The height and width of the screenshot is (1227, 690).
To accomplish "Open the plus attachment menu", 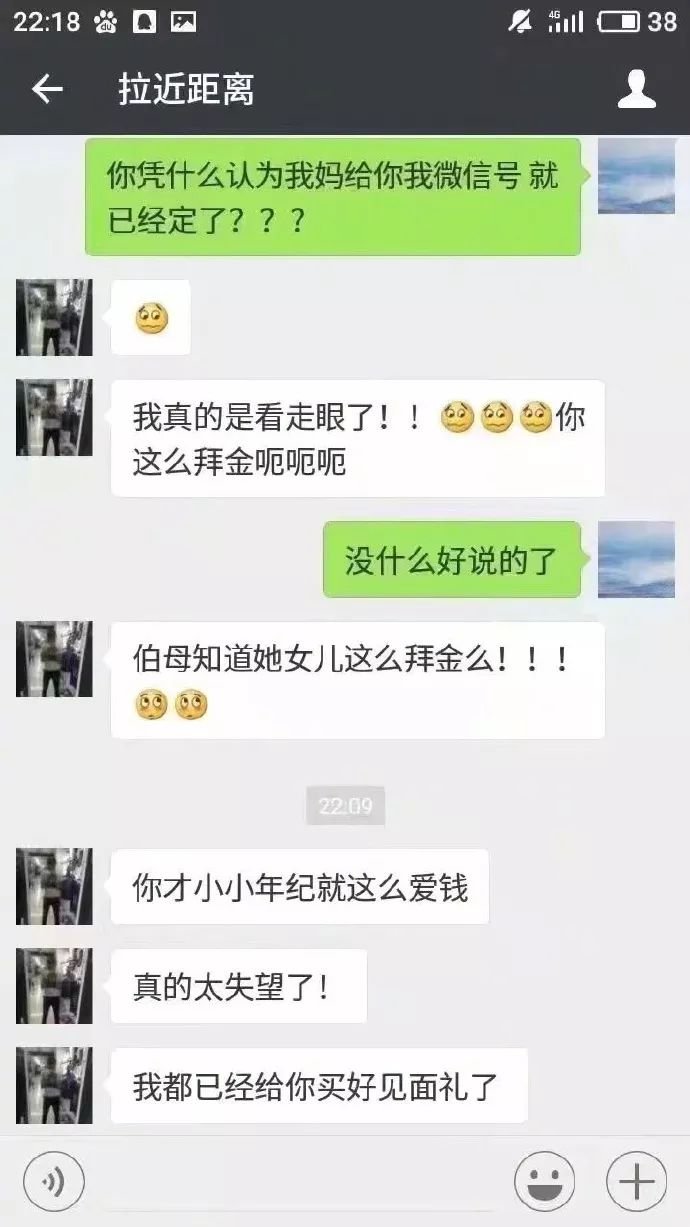I will pyautogui.click(x=636, y=1182).
